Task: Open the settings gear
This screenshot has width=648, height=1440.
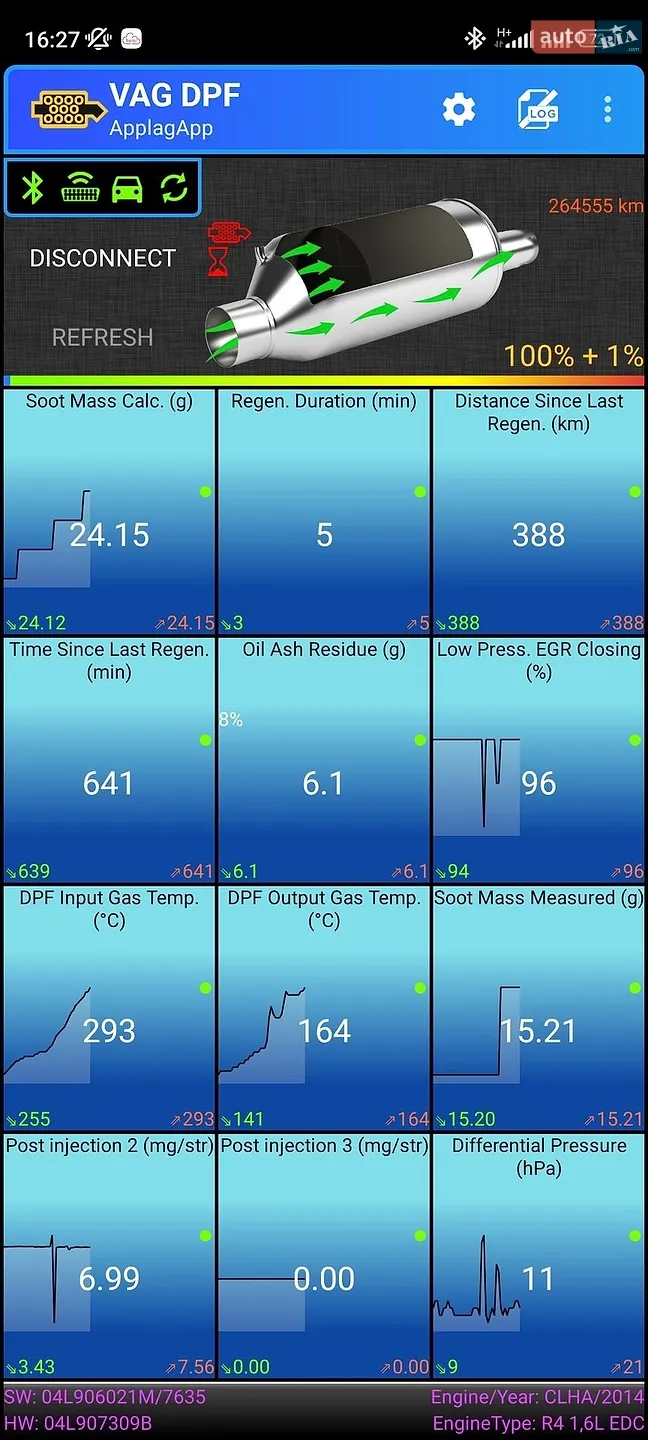Action: coord(459,109)
